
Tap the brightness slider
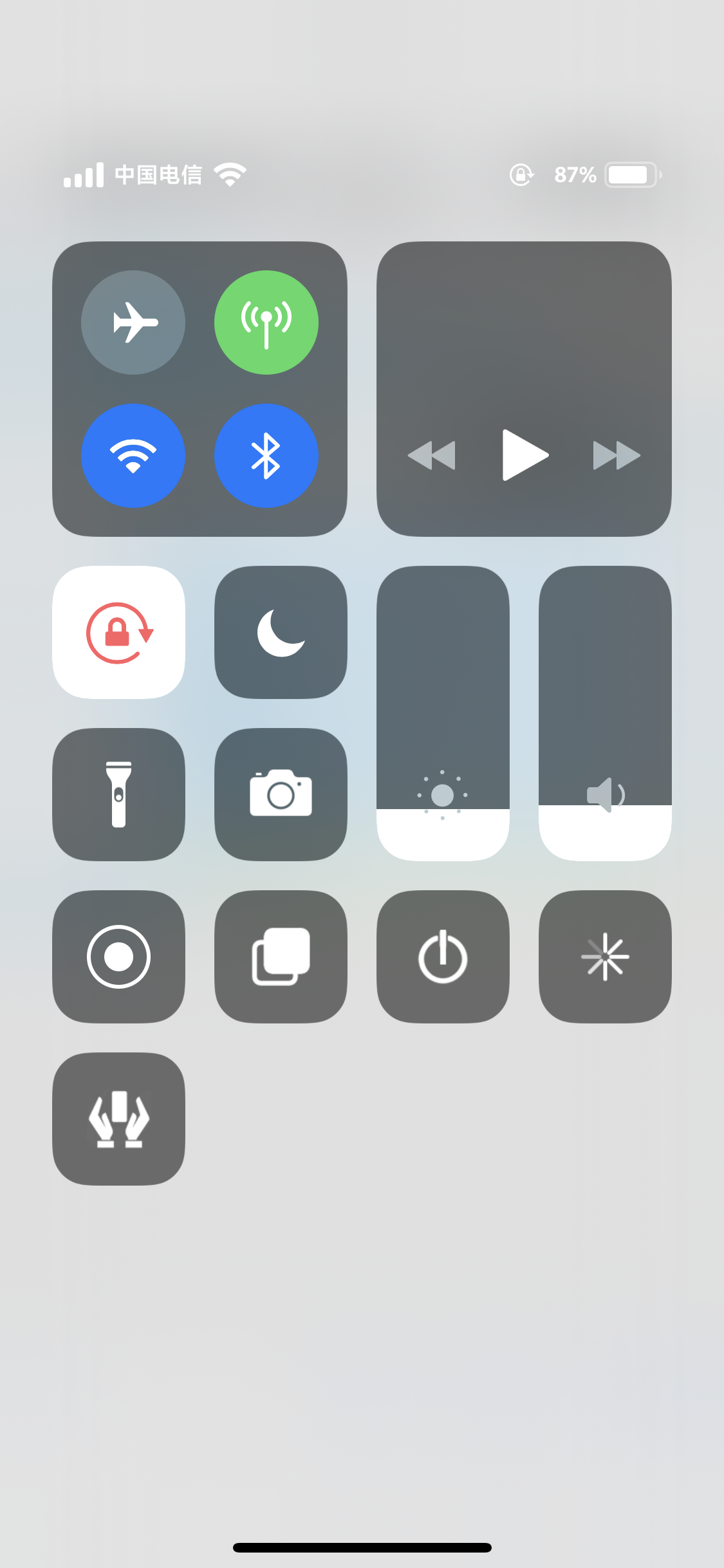pos(443,713)
